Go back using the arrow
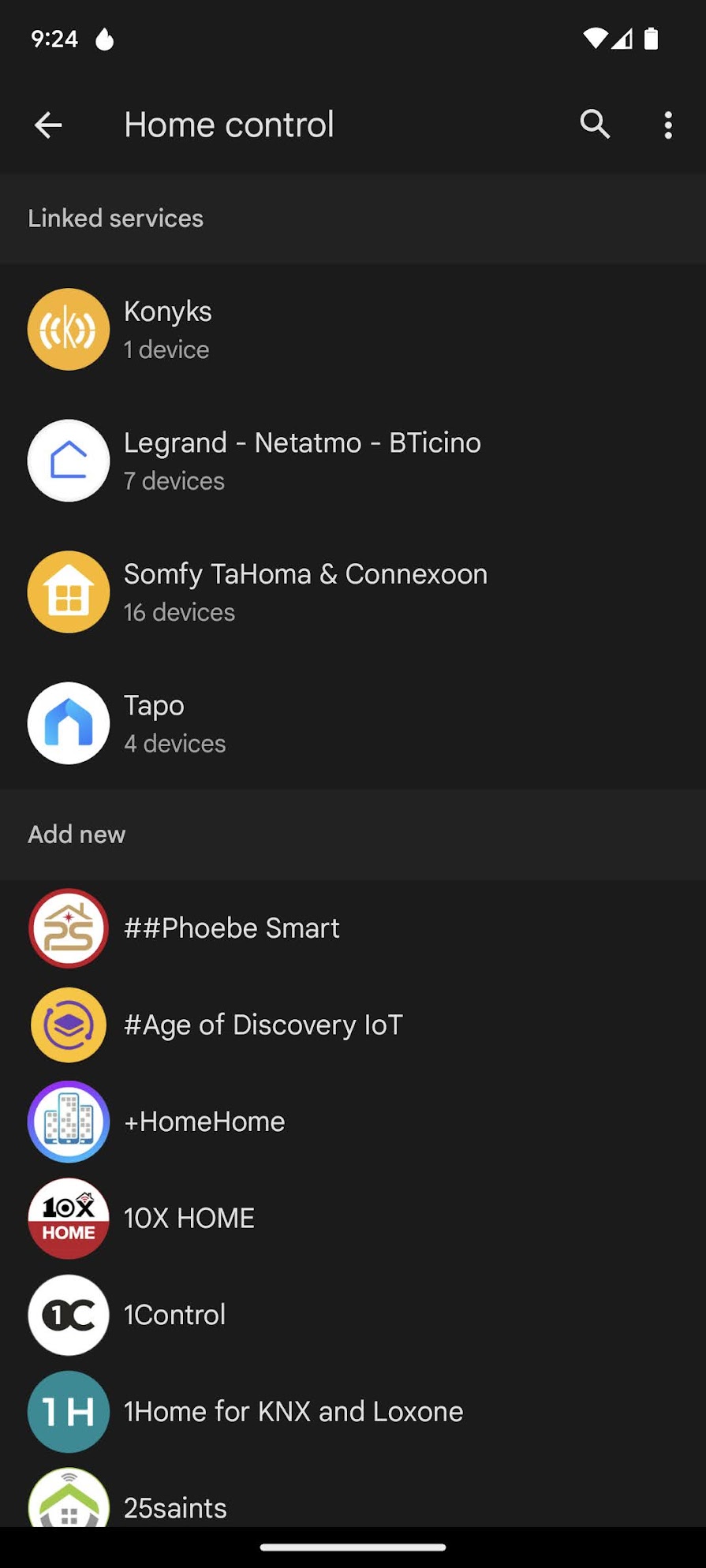Screen dimensions: 706x1568 (x=48, y=125)
